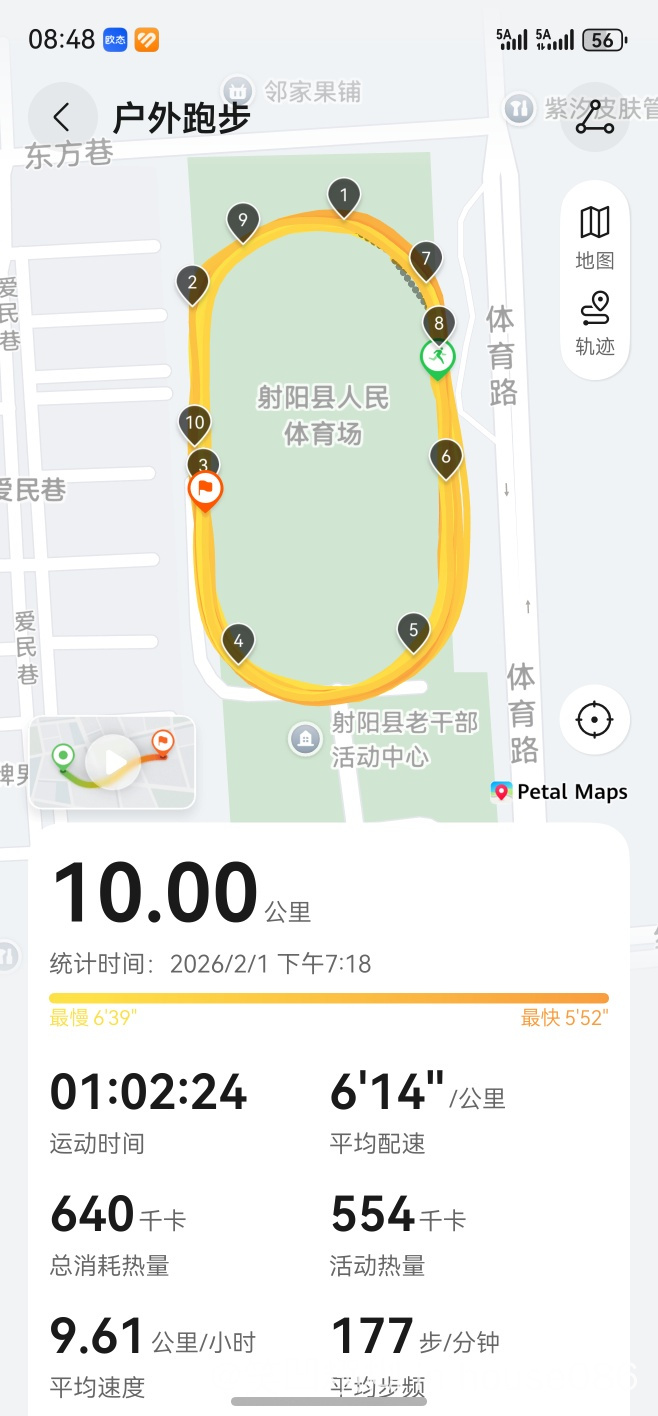Open the 地图 map type option

[595, 237]
